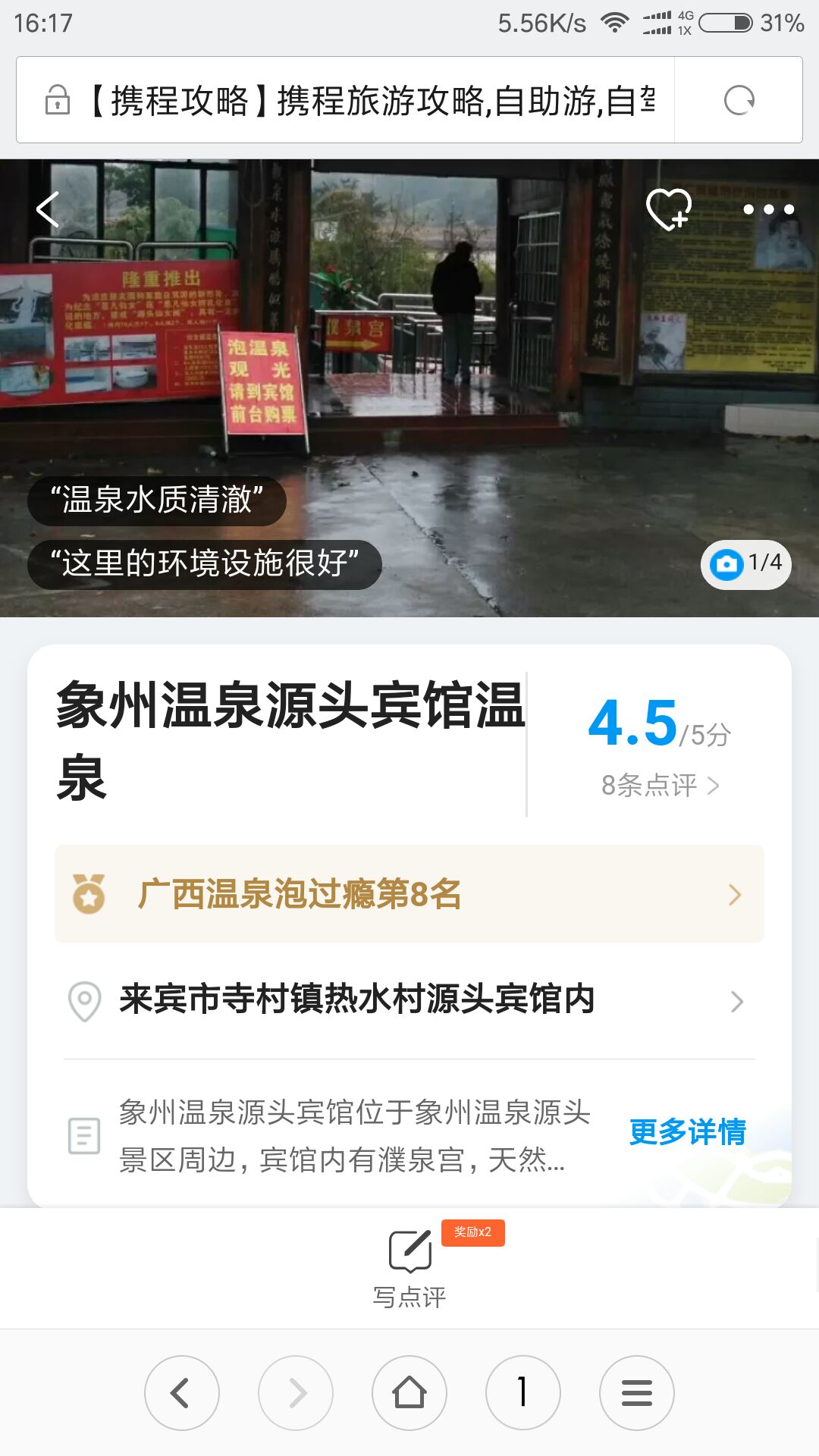Open the three-dot overflow menu
This screenshot has width=819, height=1456.
tap(768, 209)
